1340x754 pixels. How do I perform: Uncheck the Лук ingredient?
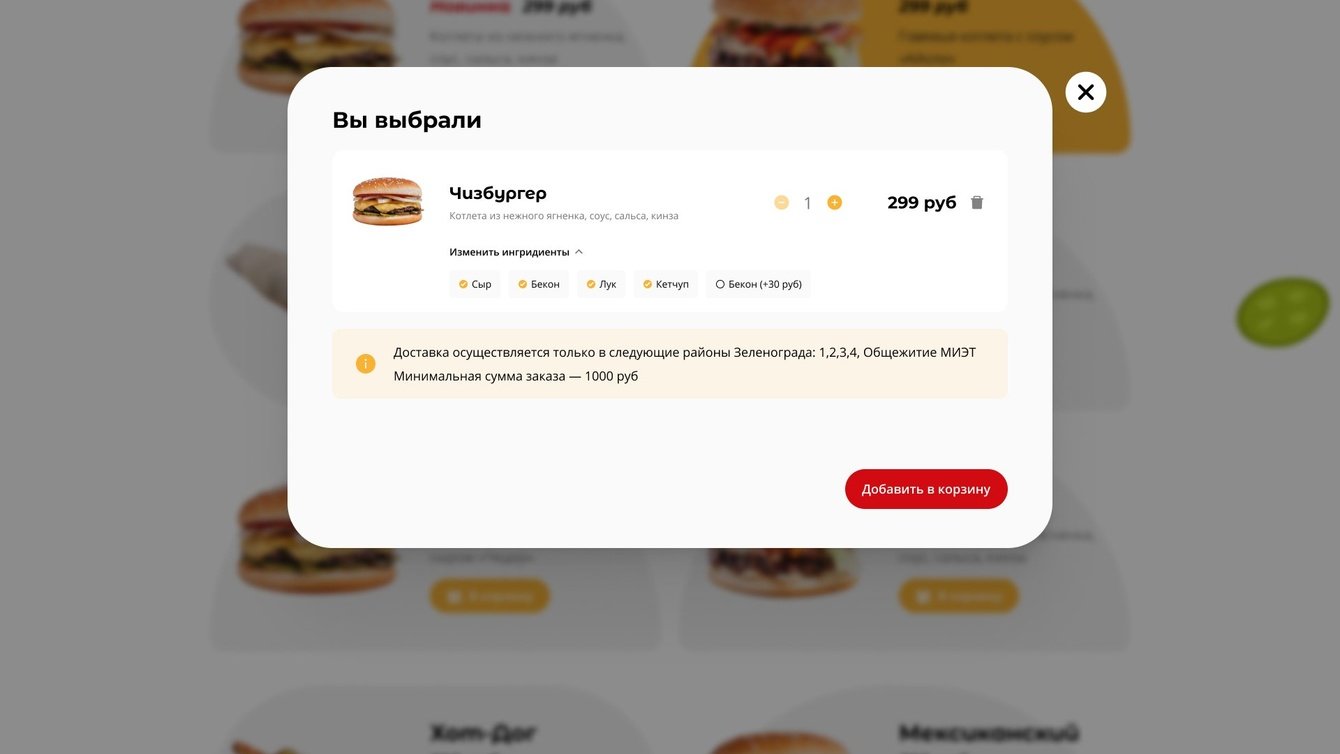601,284
